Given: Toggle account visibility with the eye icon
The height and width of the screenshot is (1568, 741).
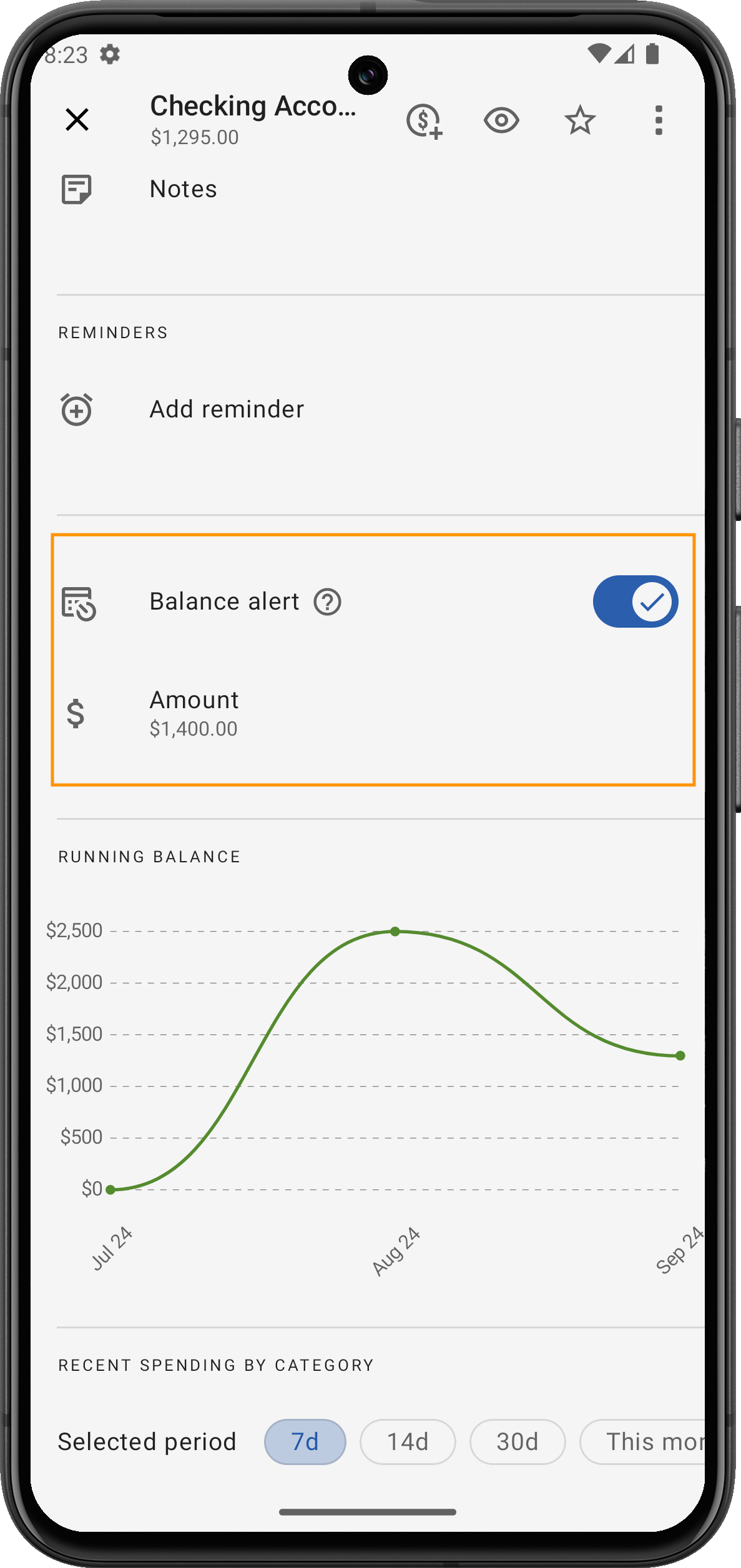Looking at the screenshot, I should click(501, 120).
